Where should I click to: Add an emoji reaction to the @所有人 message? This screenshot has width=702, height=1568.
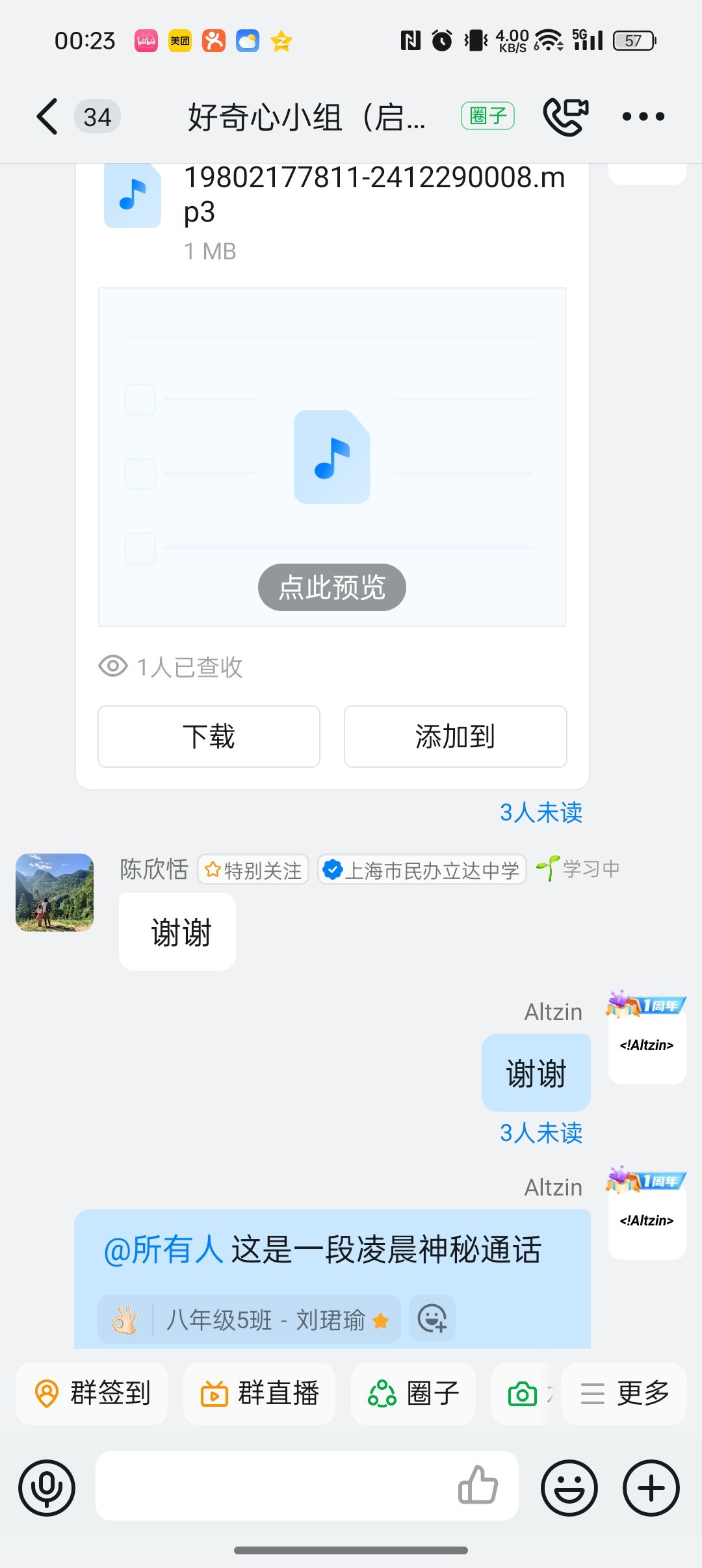432,1319
